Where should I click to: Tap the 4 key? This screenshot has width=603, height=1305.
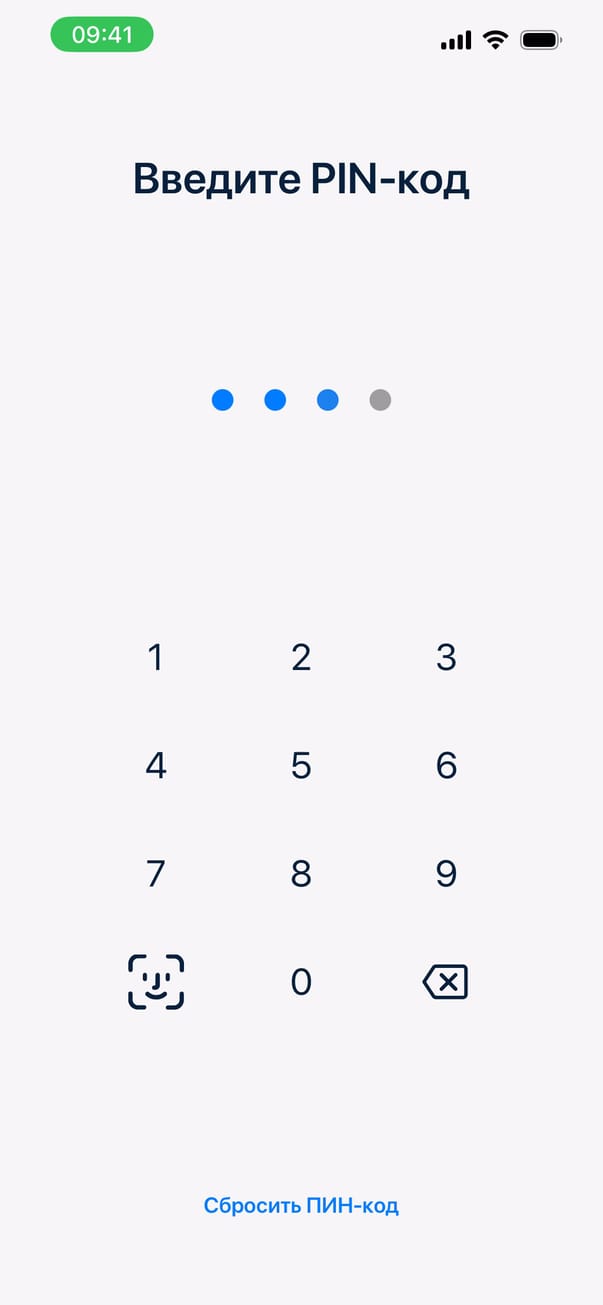[155, 766]
